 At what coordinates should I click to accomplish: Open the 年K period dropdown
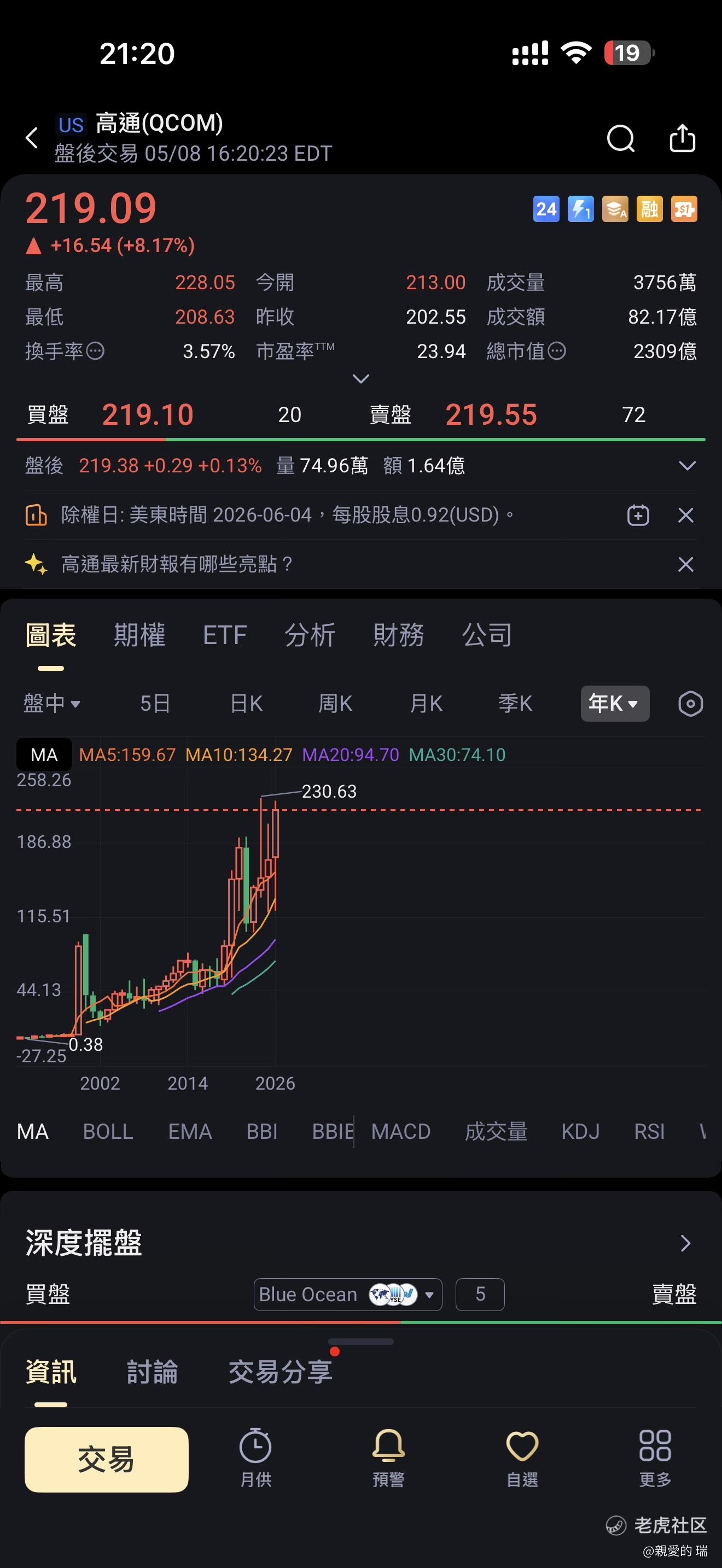click(615, 704)
